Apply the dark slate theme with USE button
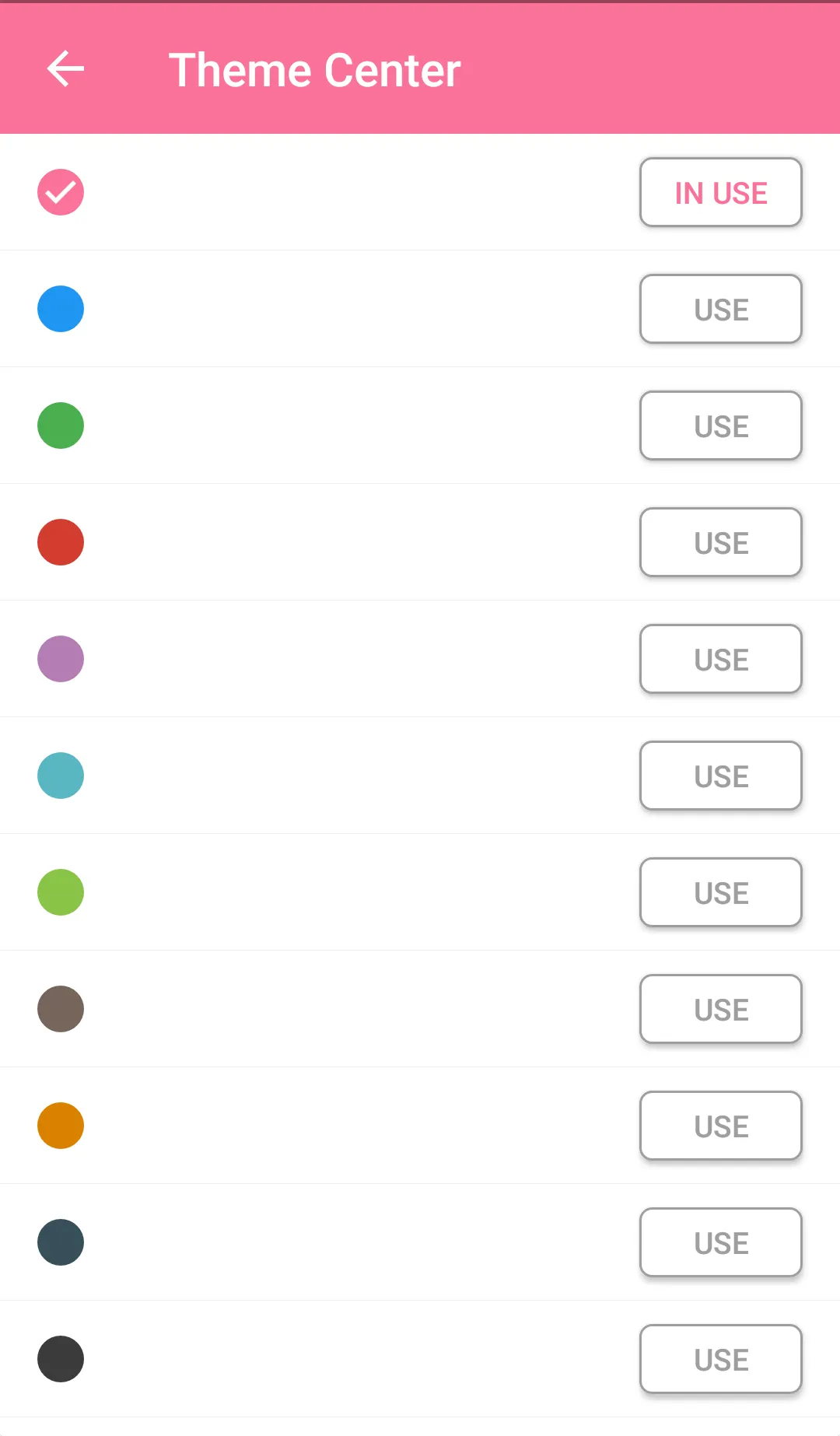 tap(720, 1242)
